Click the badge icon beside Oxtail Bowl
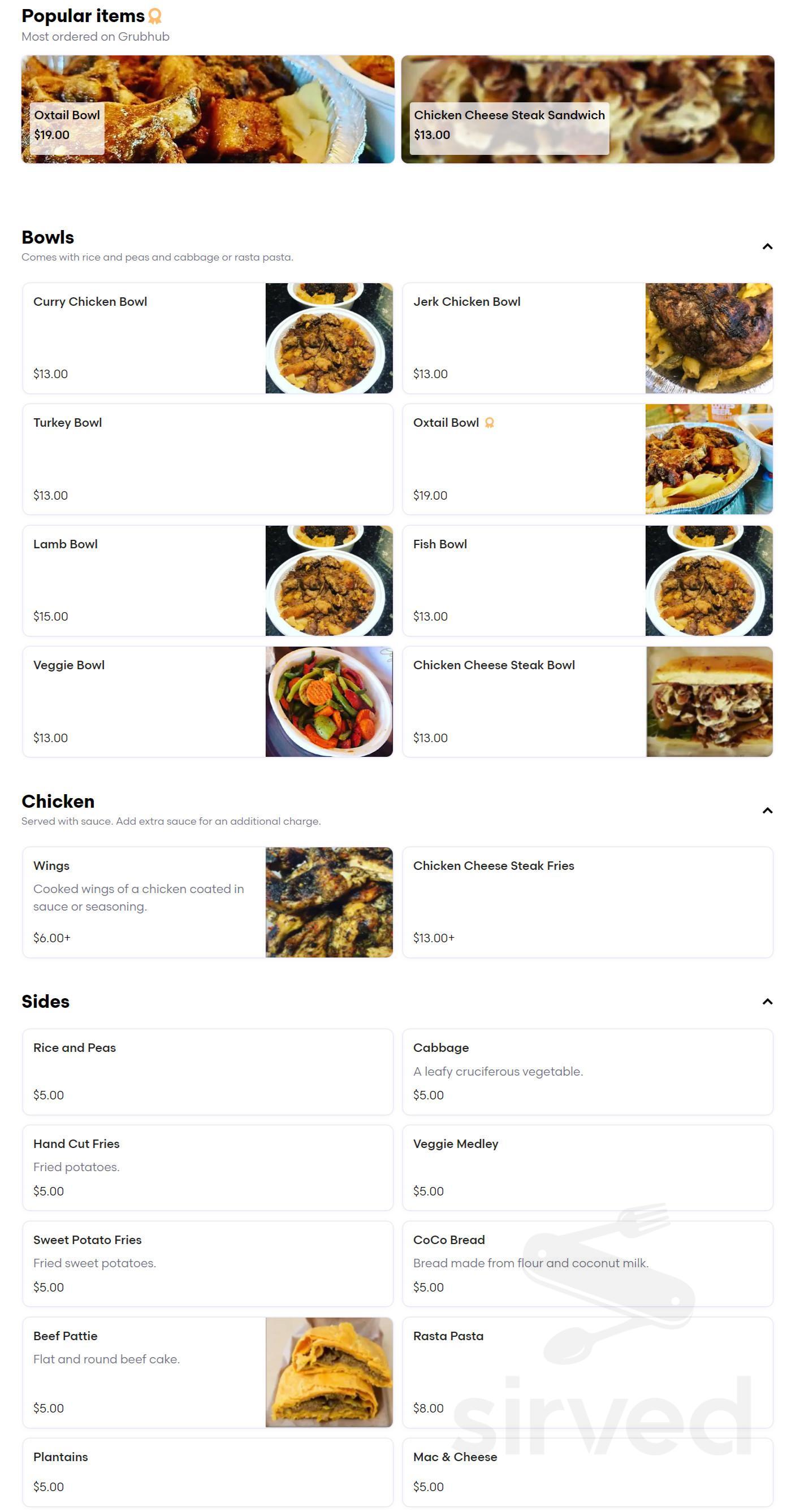Viewport: 787px width, 1512px height. pos(490,422)
